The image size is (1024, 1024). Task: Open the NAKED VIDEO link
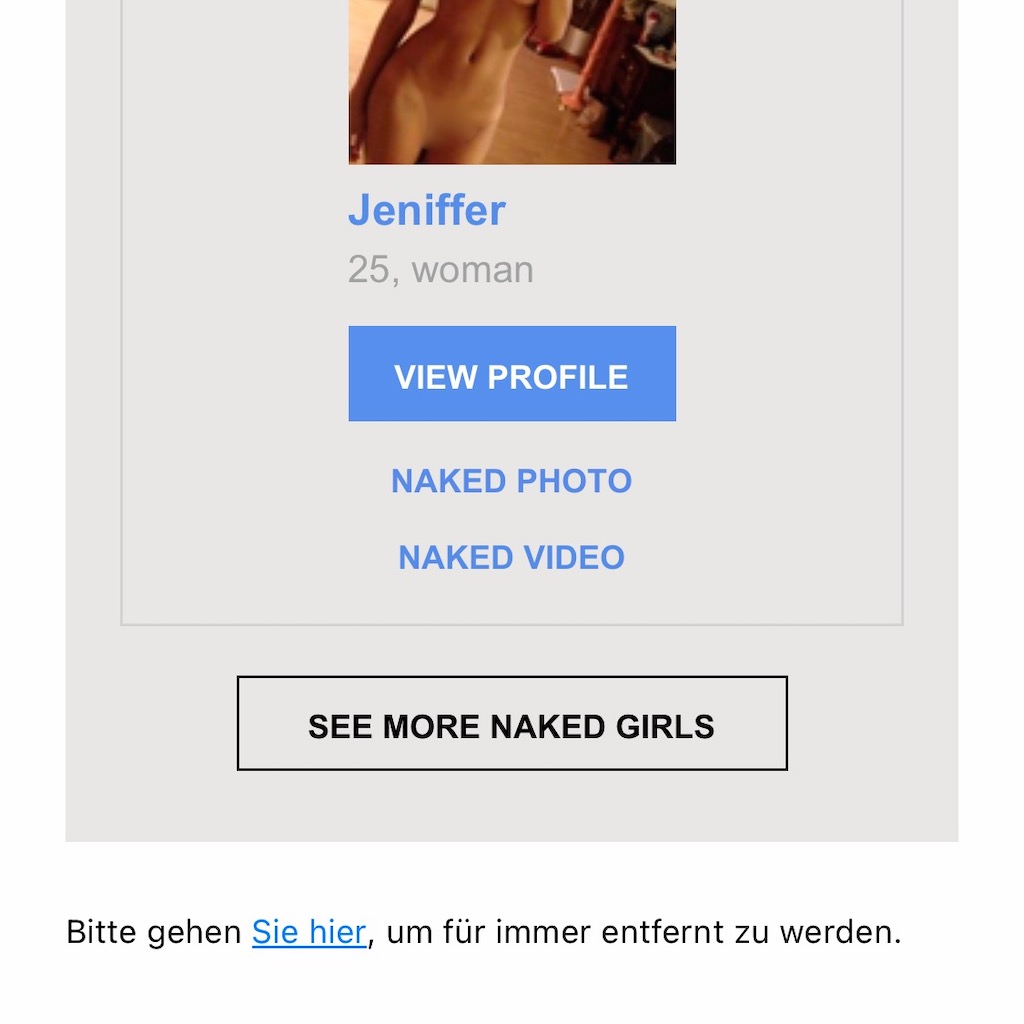511,557
